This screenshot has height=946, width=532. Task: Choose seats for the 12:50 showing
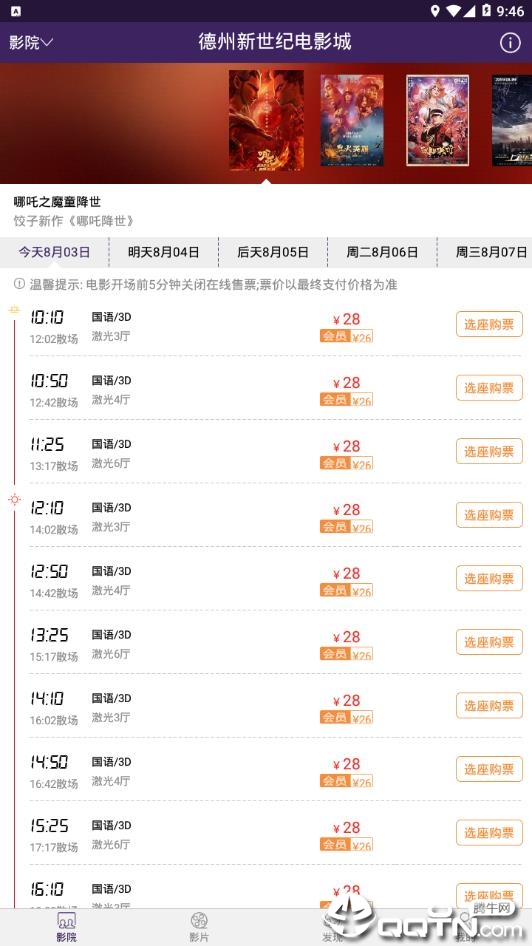[x=489, y=578]
